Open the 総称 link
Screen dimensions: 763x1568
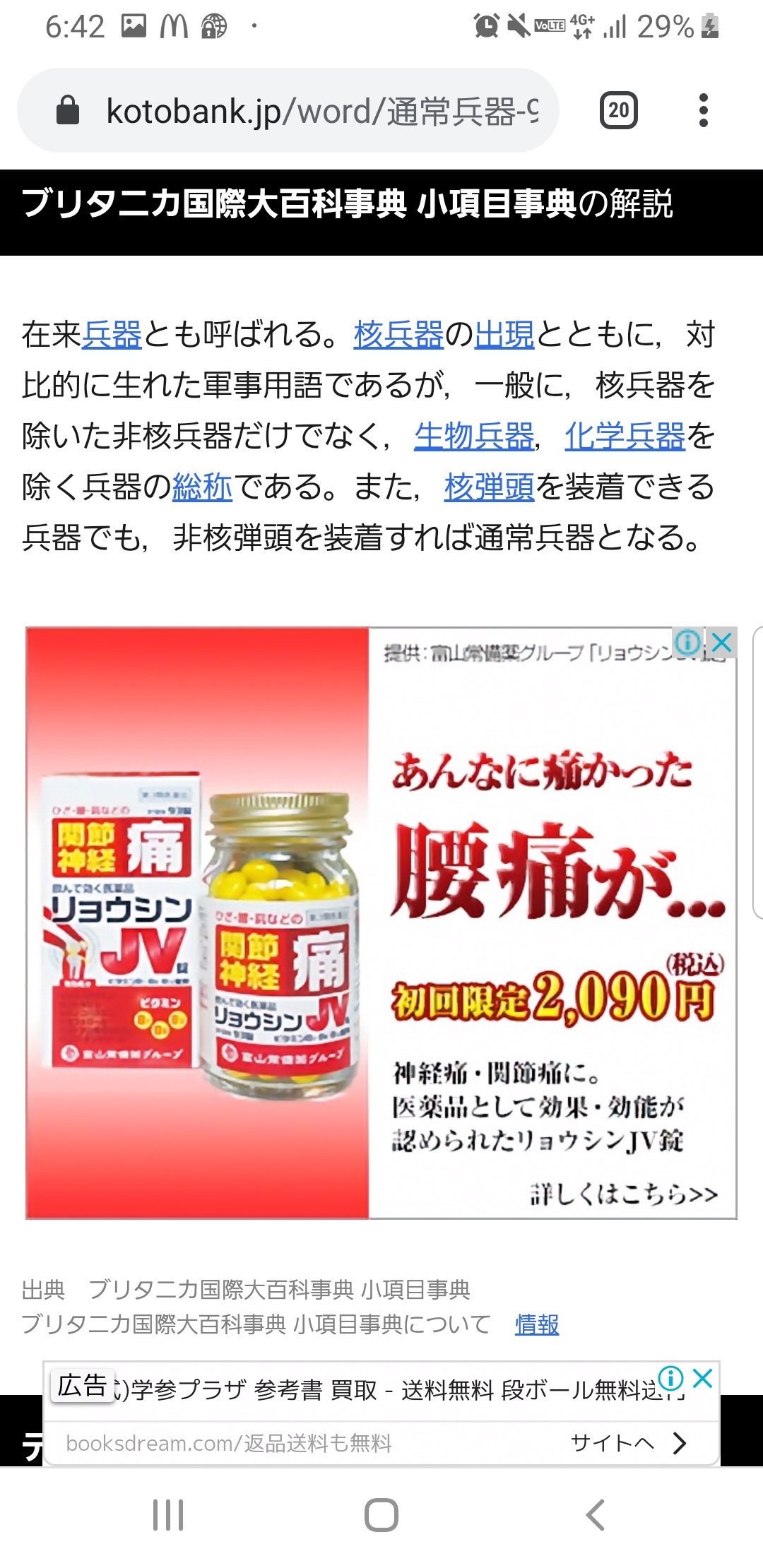click(x=202, y=487)
